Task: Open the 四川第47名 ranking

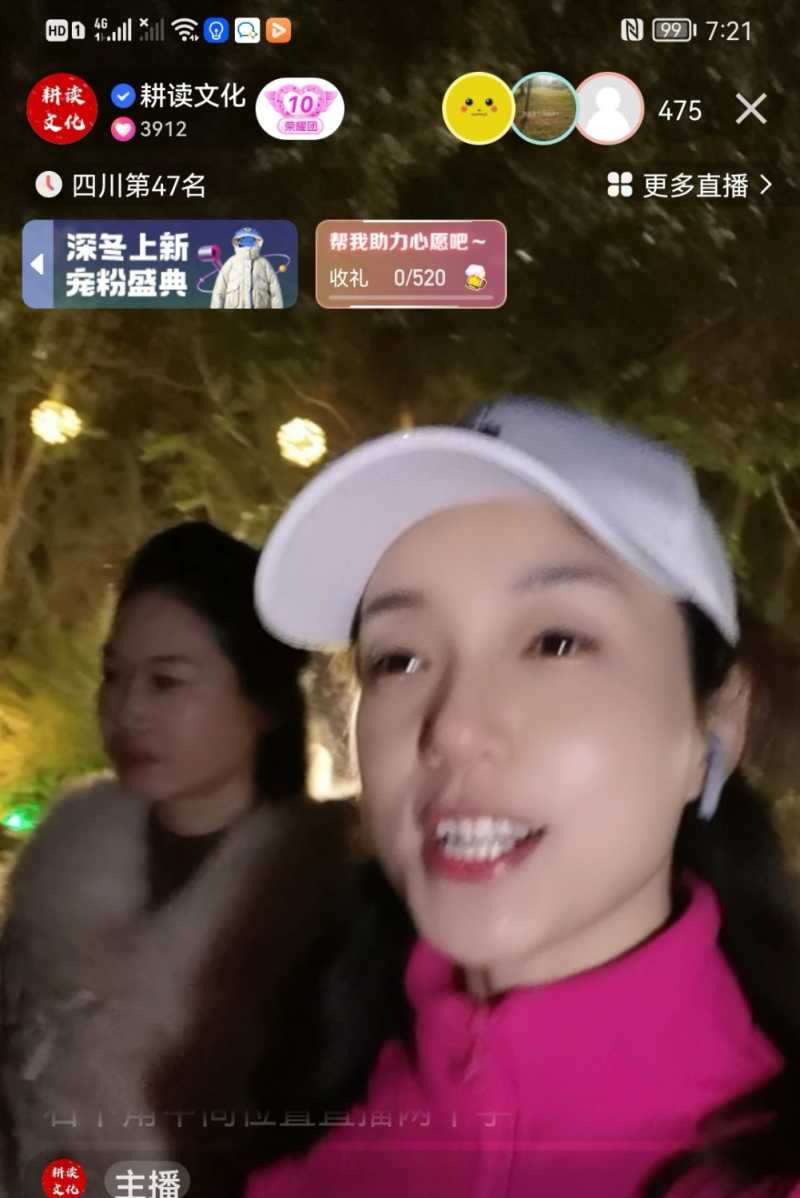Action: point(122,185)
